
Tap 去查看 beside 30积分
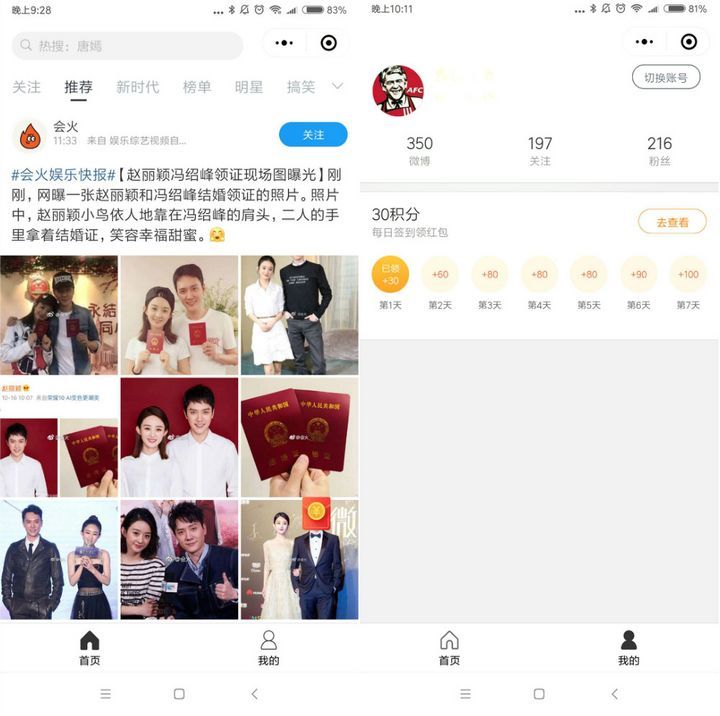coord(671,222)
